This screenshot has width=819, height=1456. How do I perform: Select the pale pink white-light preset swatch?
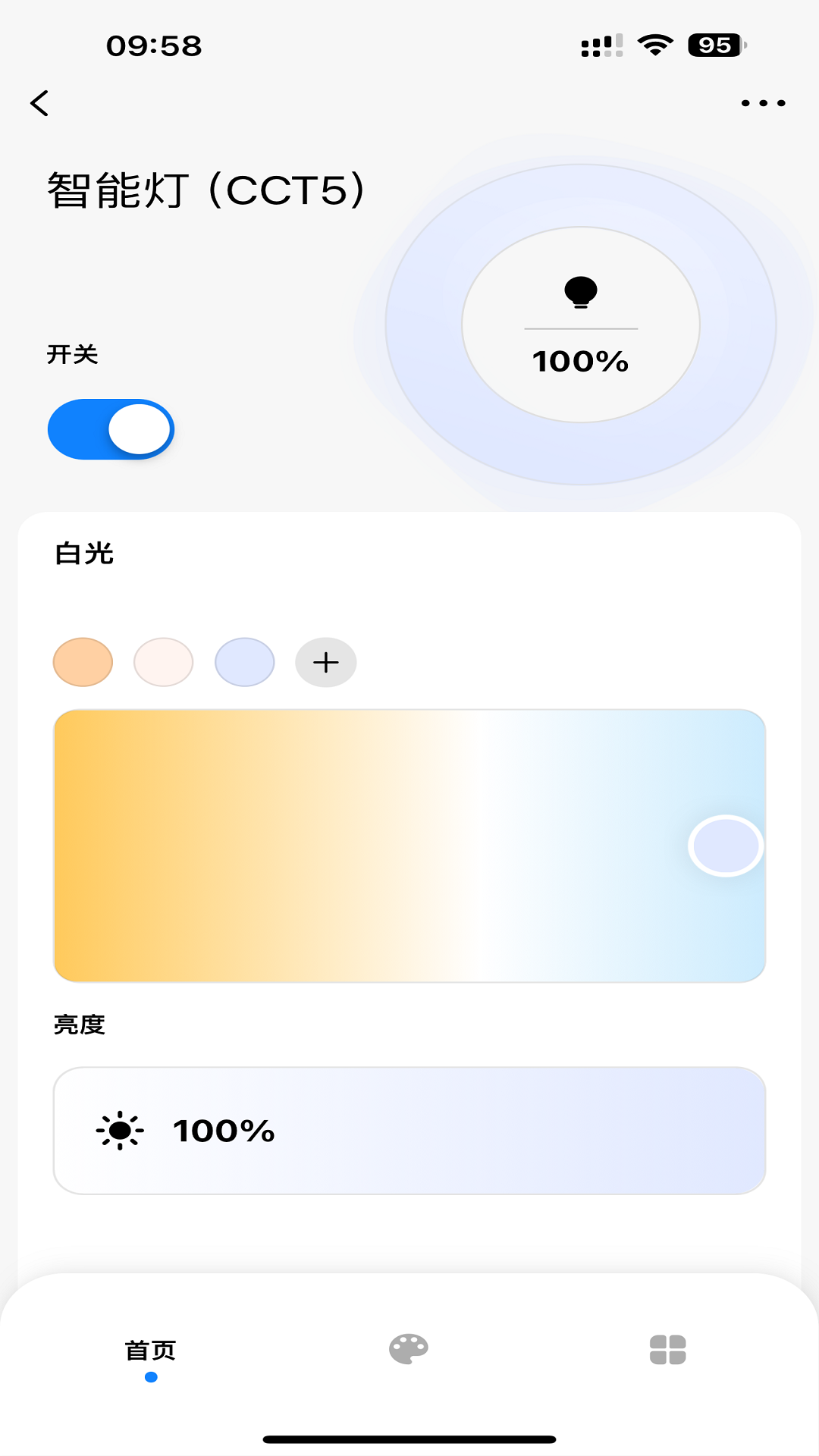coord(164,662)
